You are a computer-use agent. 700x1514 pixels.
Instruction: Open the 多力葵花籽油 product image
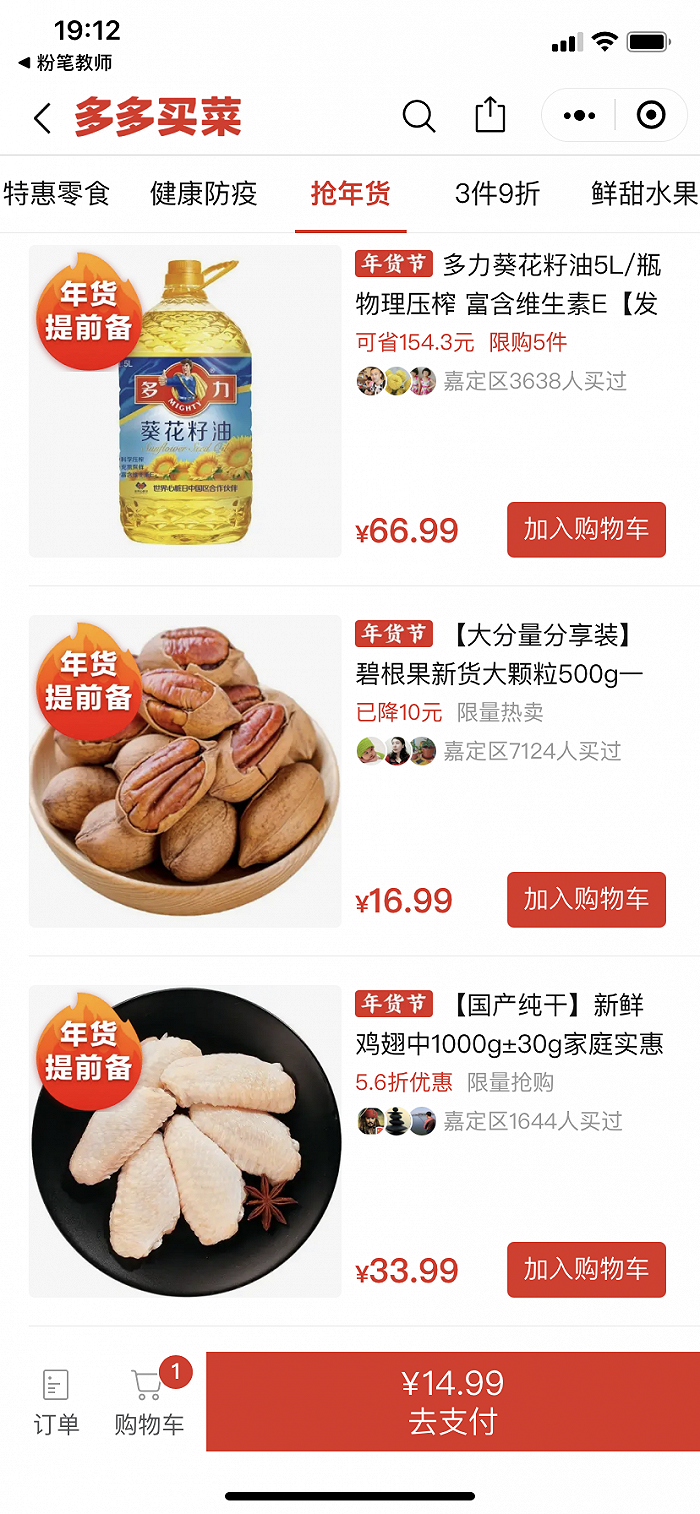(x=185, y=401)
